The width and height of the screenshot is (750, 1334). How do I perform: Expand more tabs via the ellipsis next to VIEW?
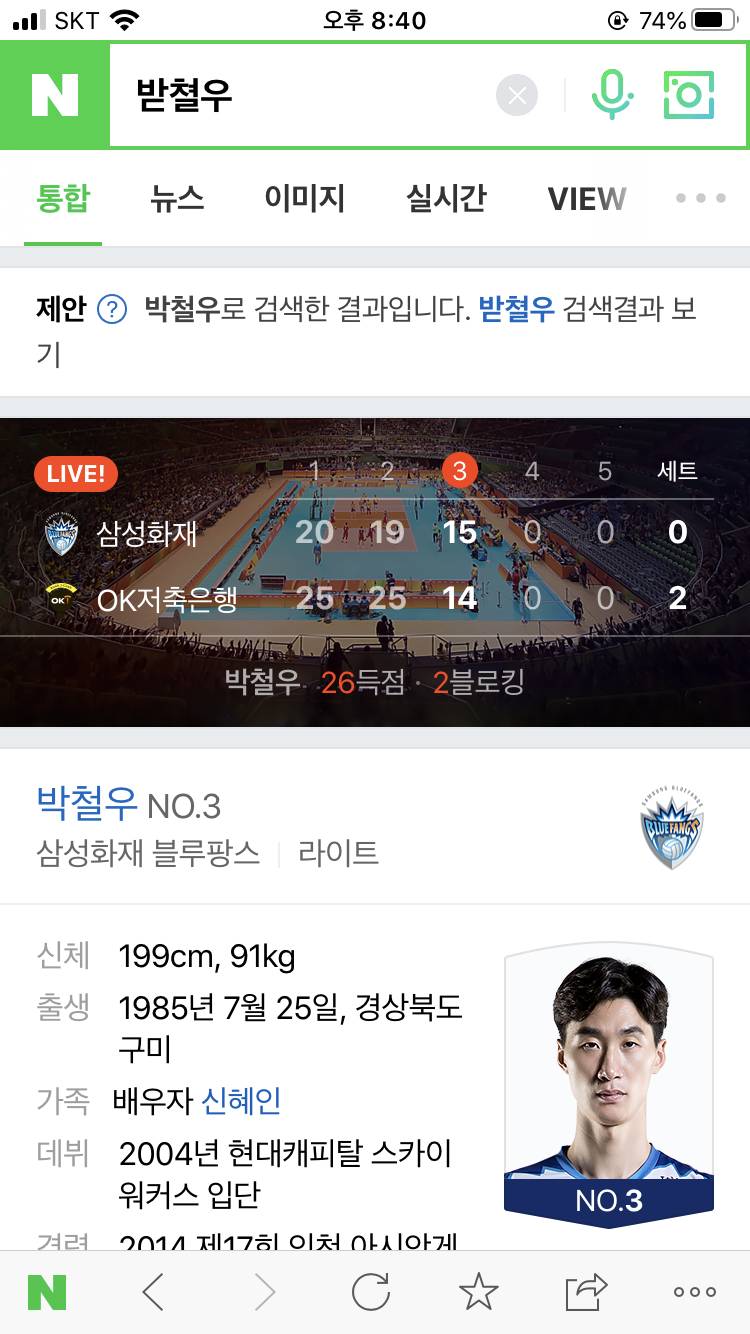[700, 199]
